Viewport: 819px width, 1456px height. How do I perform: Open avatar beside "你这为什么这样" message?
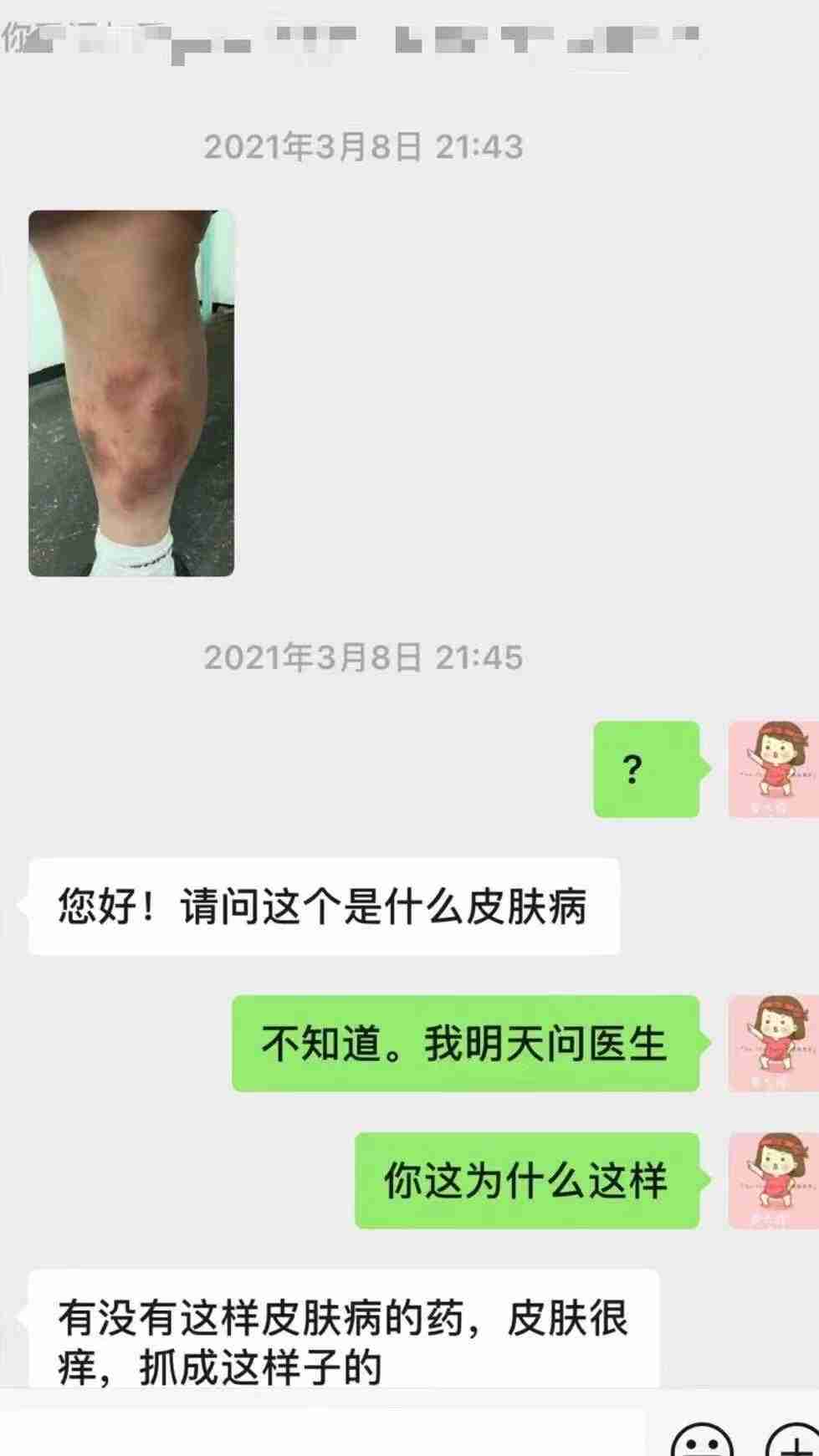pos(773,1180)
